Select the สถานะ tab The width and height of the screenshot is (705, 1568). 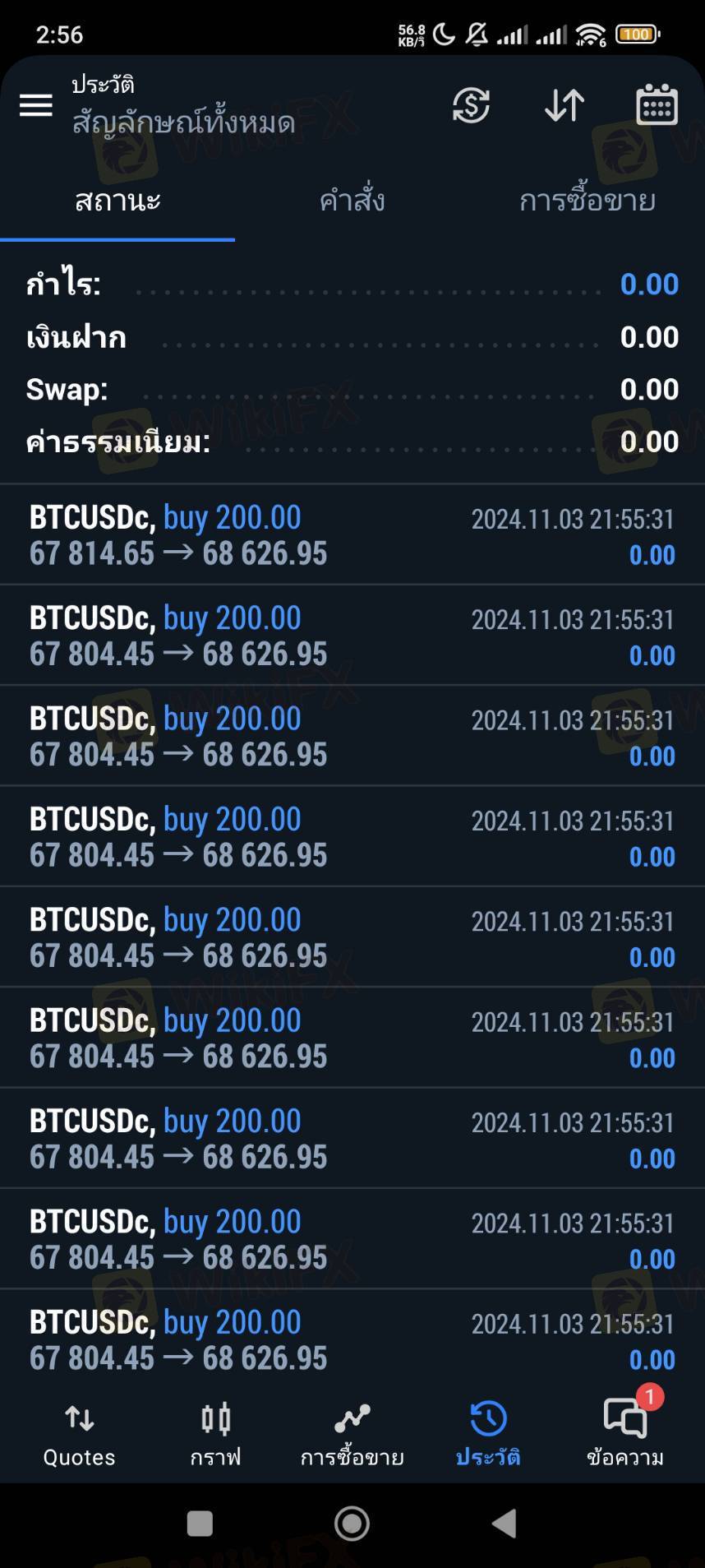pos(117,201)
